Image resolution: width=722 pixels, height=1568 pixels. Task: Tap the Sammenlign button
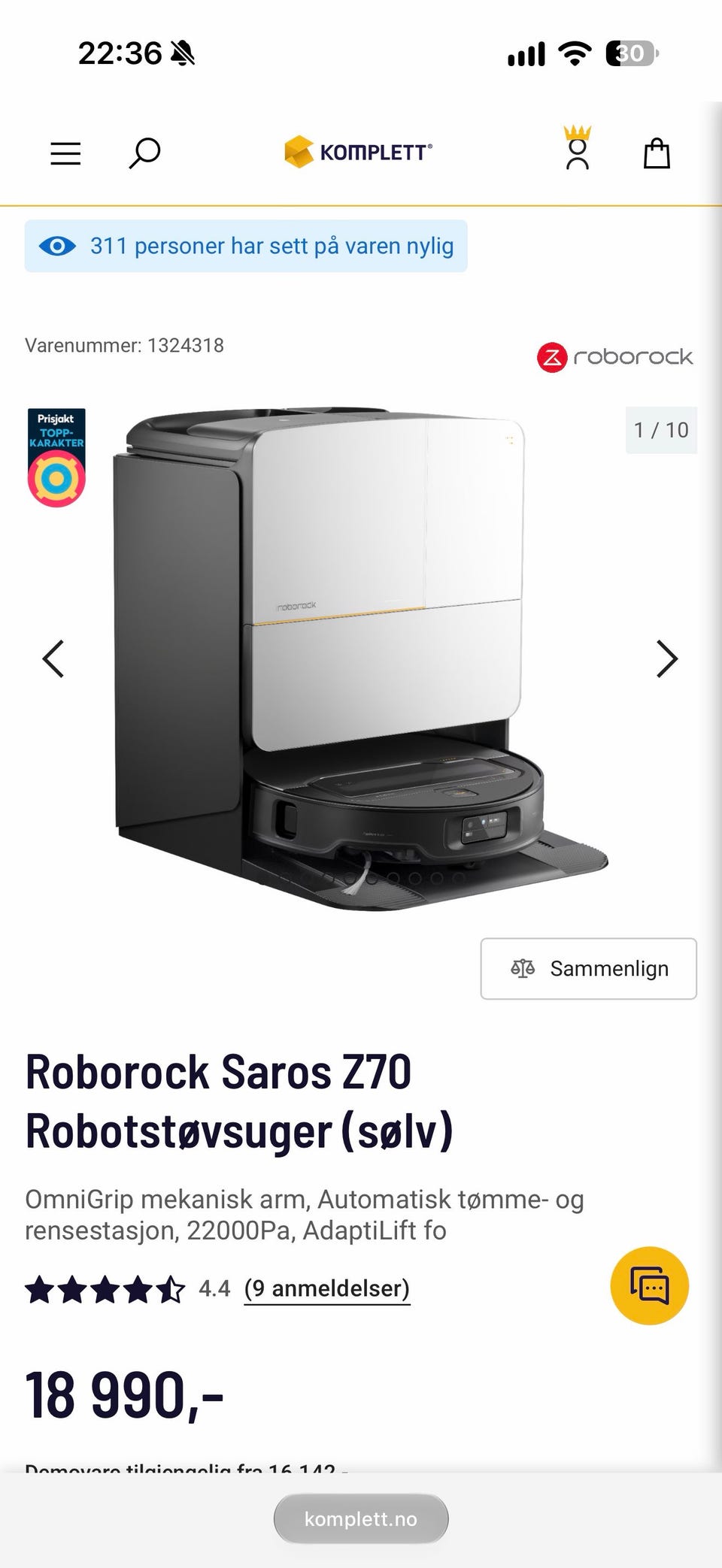(589, 968)
